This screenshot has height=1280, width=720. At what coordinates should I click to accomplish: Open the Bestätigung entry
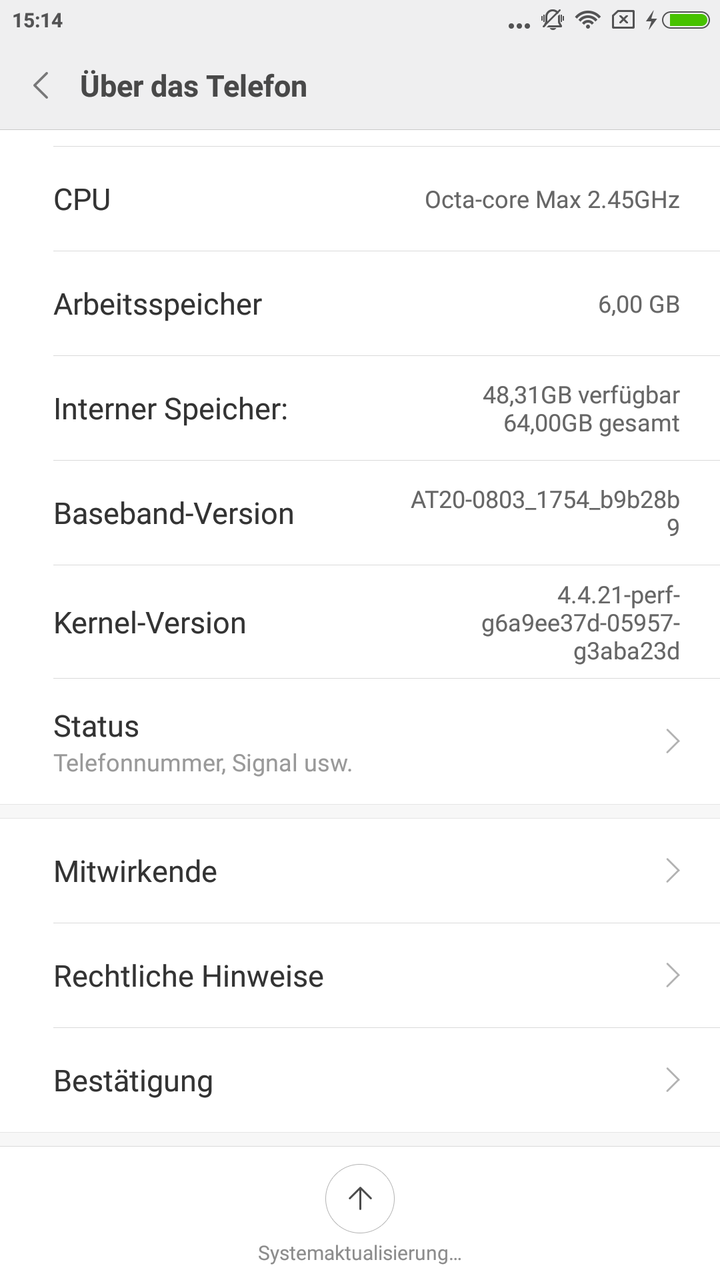point(360,1081)
